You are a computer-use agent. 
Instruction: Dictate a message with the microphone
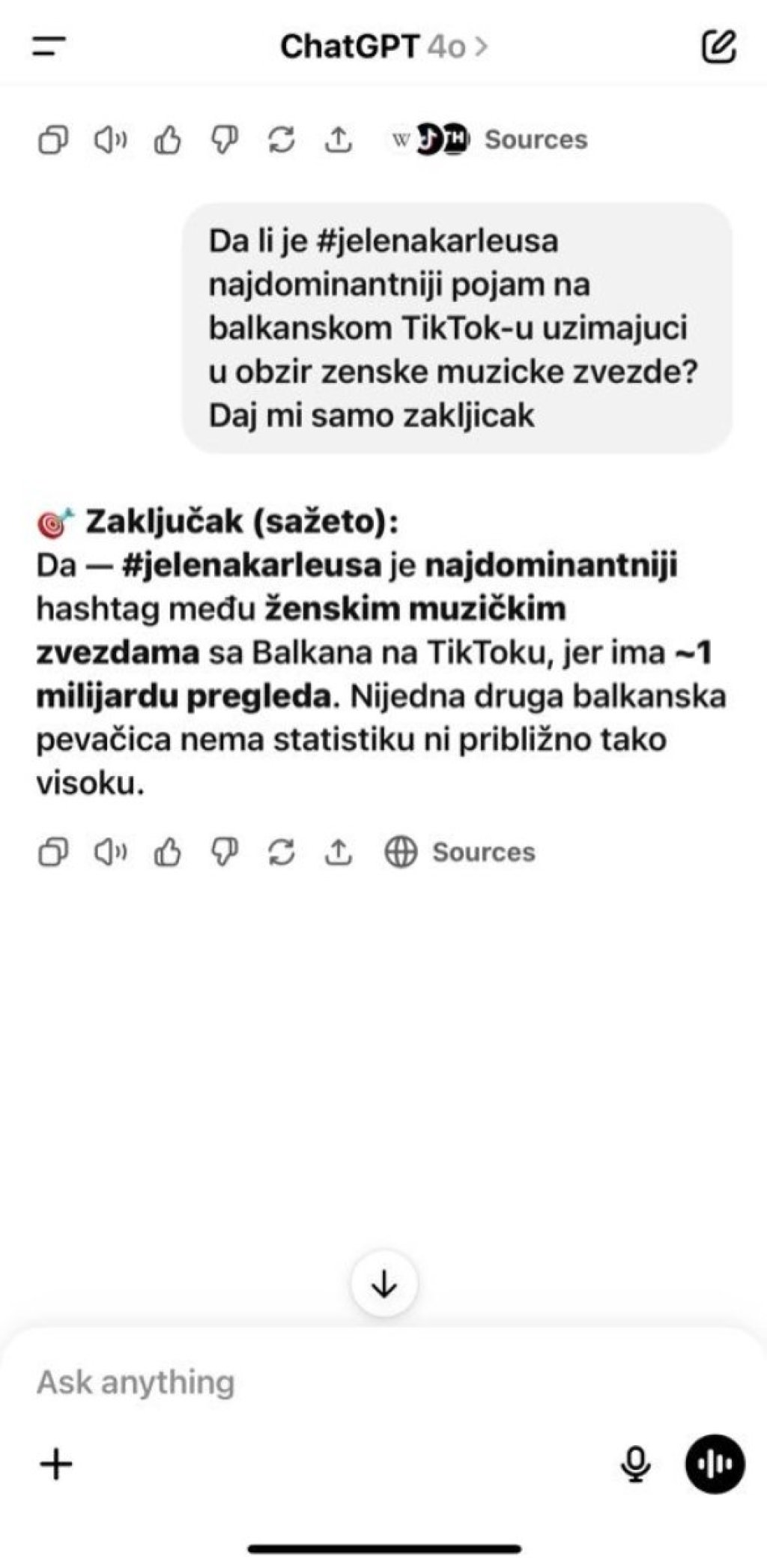(x=637, y=1464)
